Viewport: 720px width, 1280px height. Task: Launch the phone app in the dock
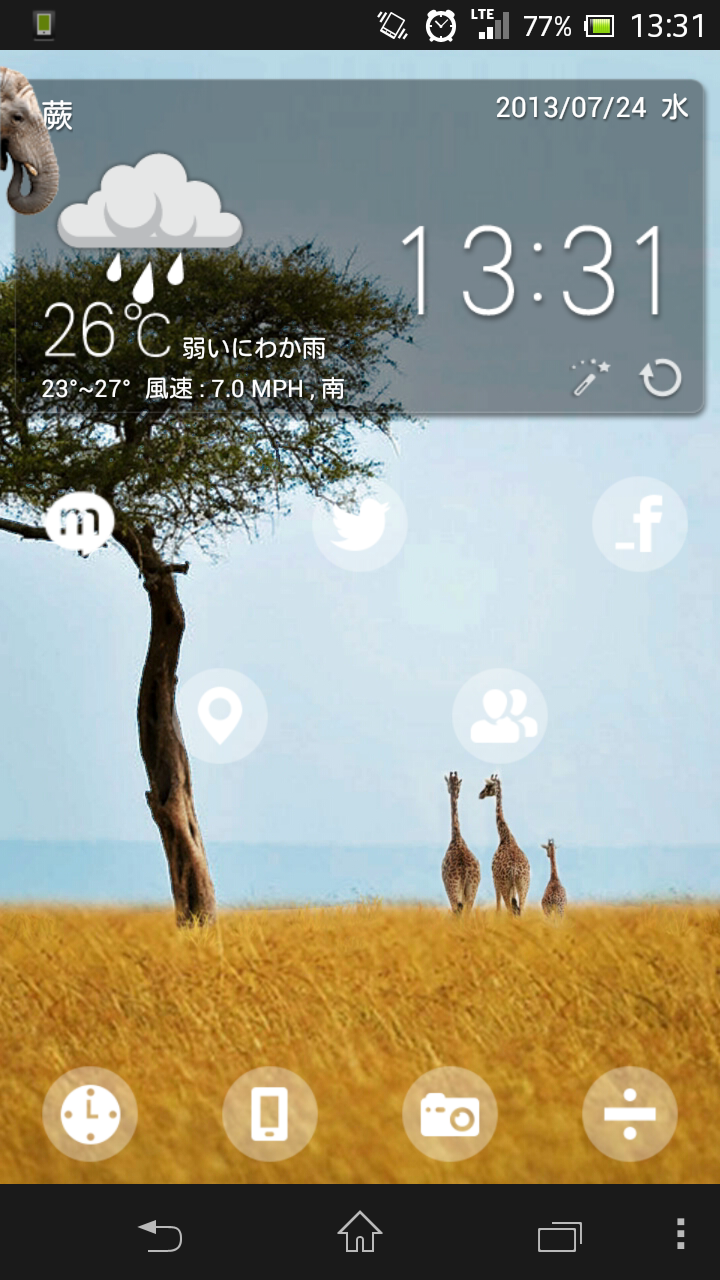tap(270, 1113)
